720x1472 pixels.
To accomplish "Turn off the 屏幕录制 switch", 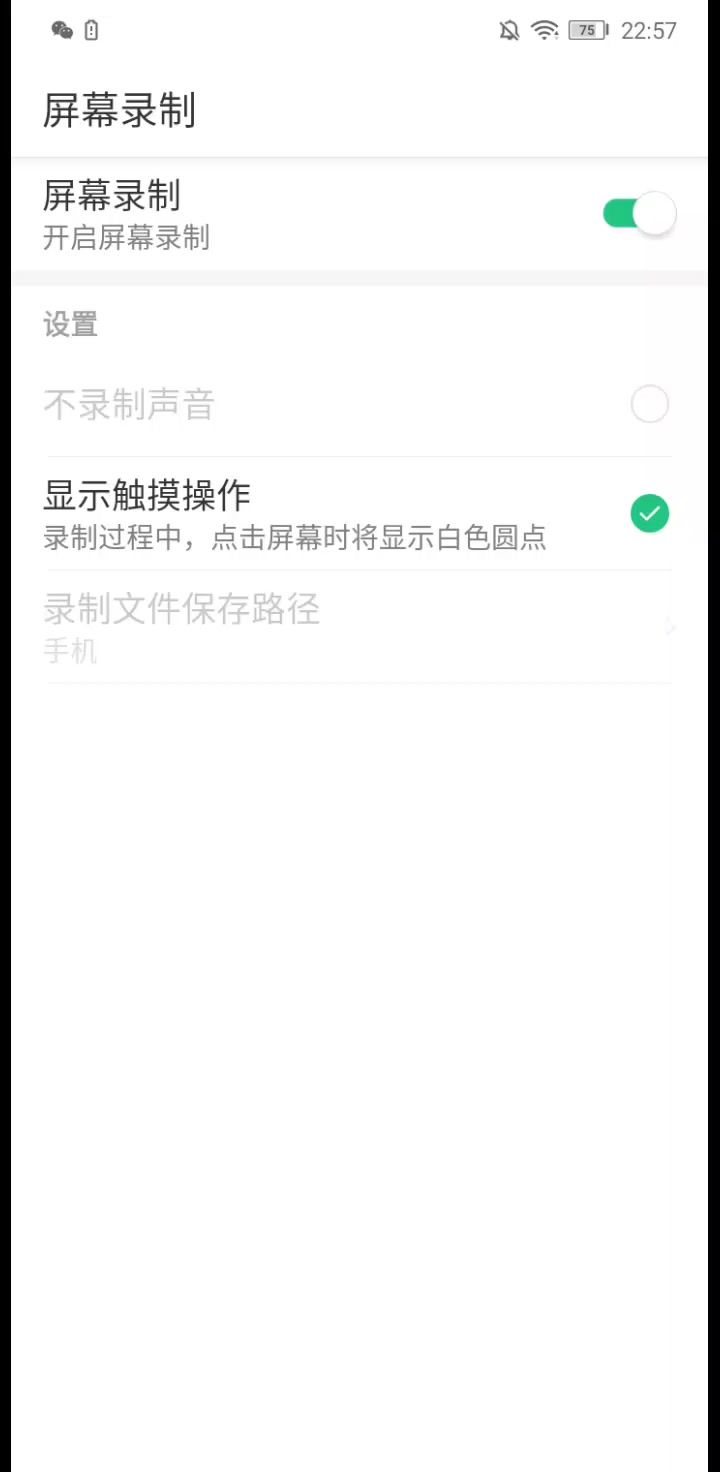I will click(639, 214).
